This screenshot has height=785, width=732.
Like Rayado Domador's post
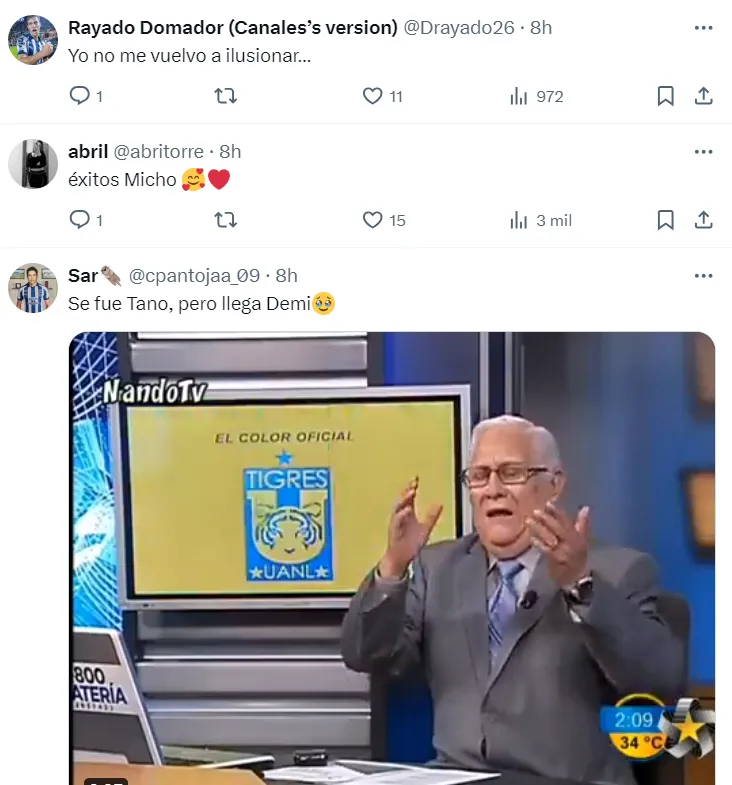click(372, 96)
